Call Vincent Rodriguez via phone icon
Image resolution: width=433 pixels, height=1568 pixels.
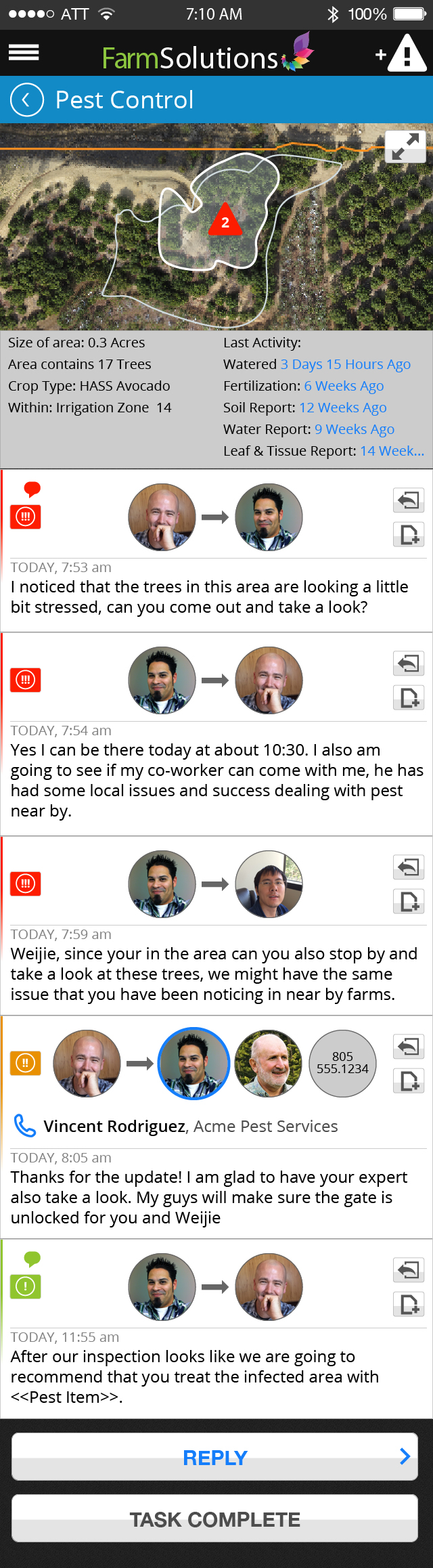[x=25, y=1126]
